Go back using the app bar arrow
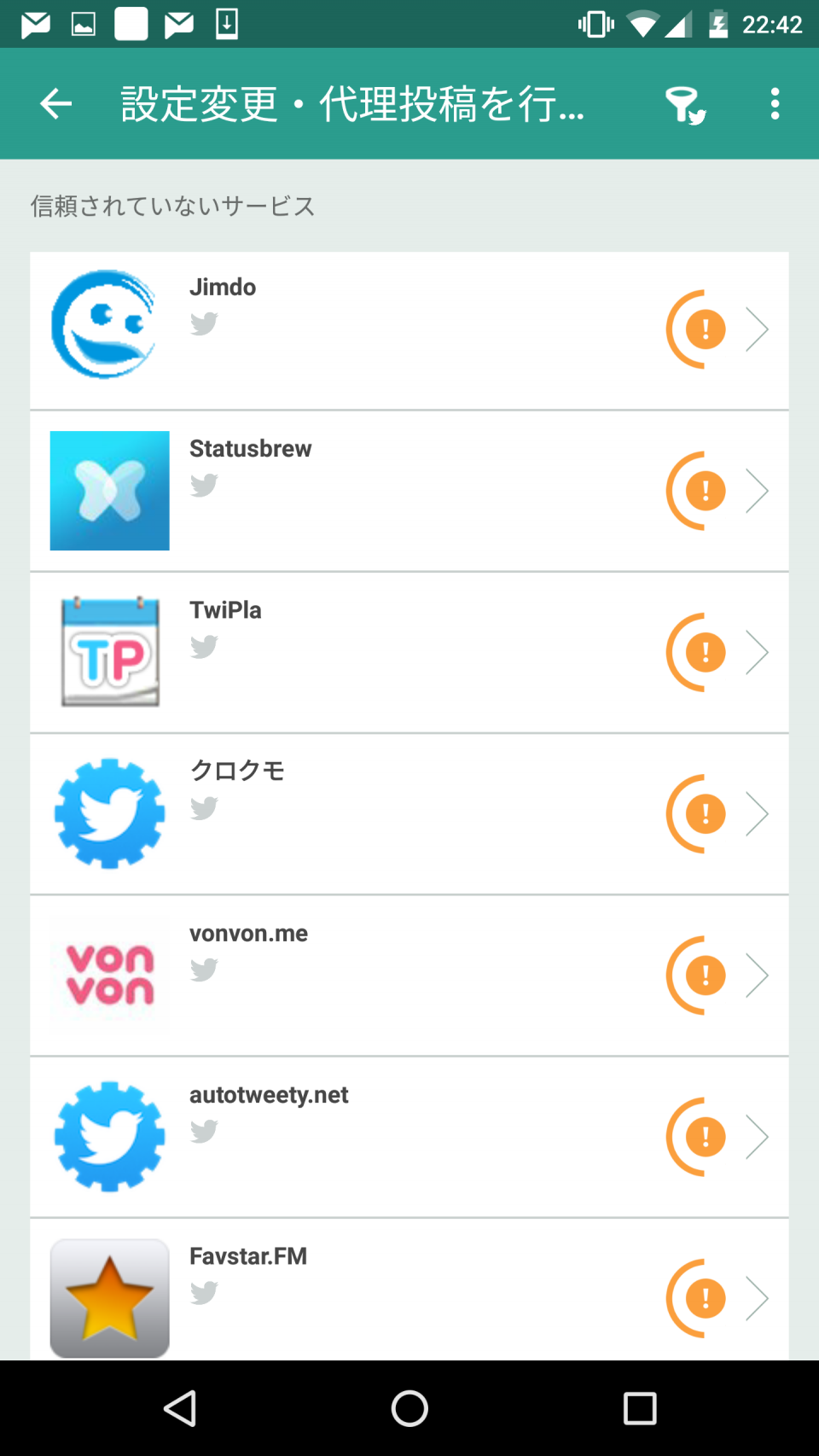Viewport: 819px width, 1456px height. (x=56, y=104)
